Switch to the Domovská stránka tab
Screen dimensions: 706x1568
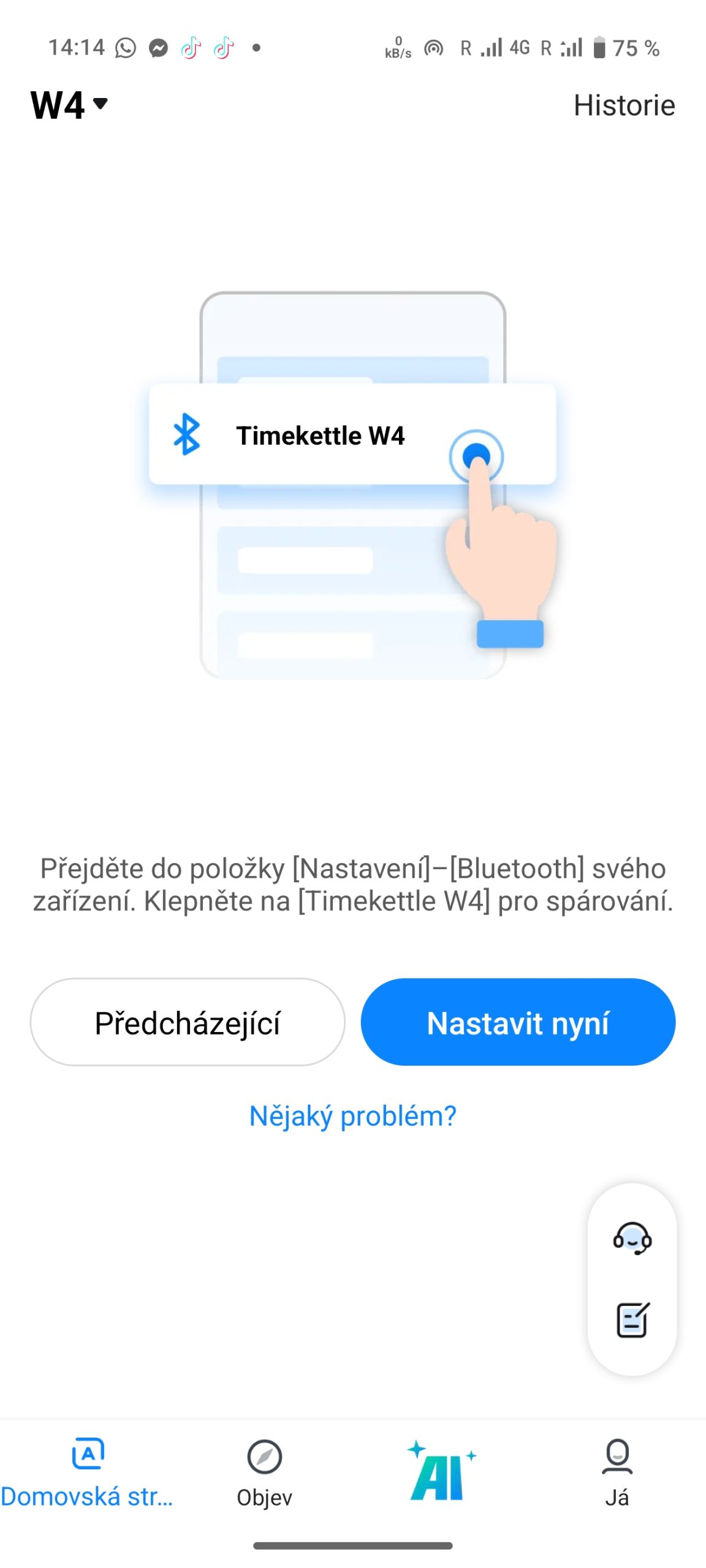tap(88, 1471)
